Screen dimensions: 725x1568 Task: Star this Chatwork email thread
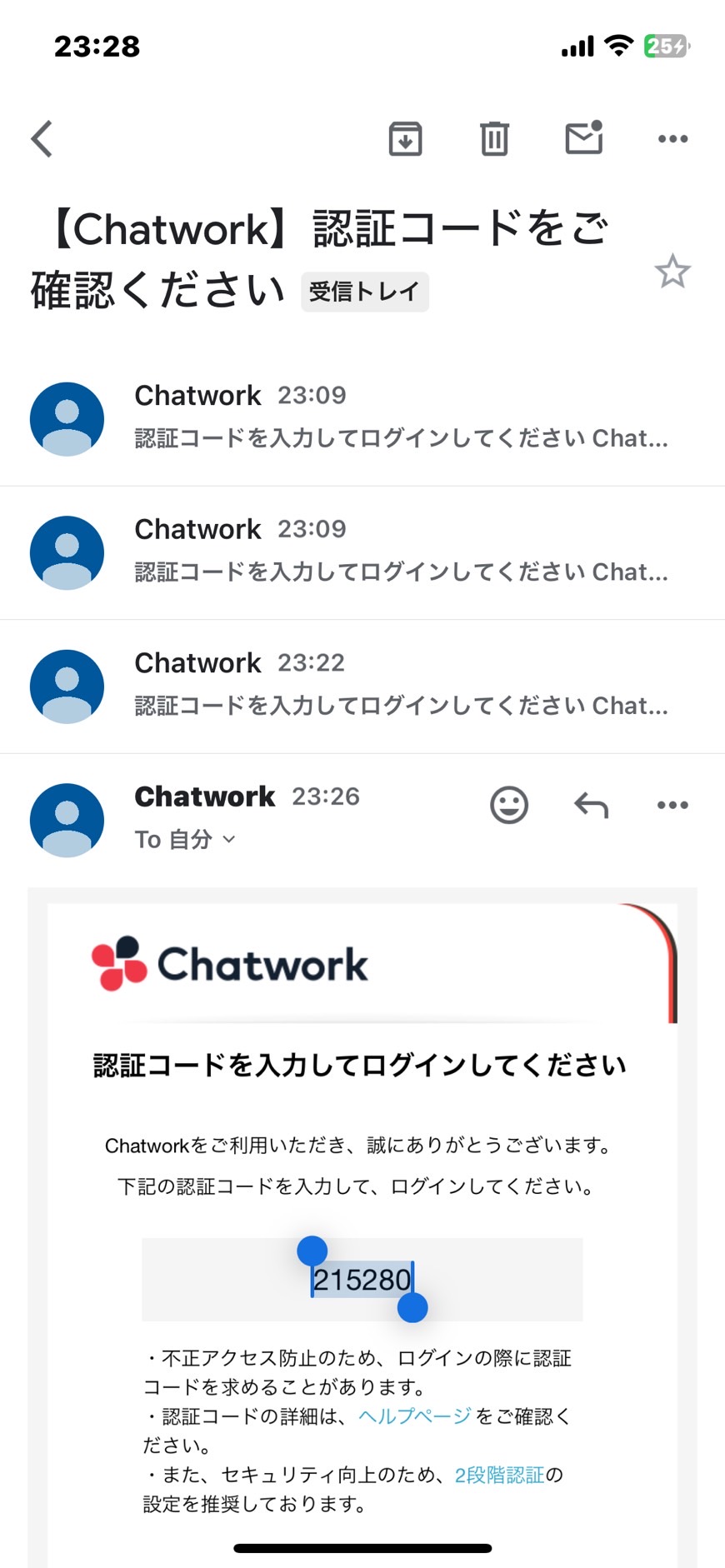[672, 272]
